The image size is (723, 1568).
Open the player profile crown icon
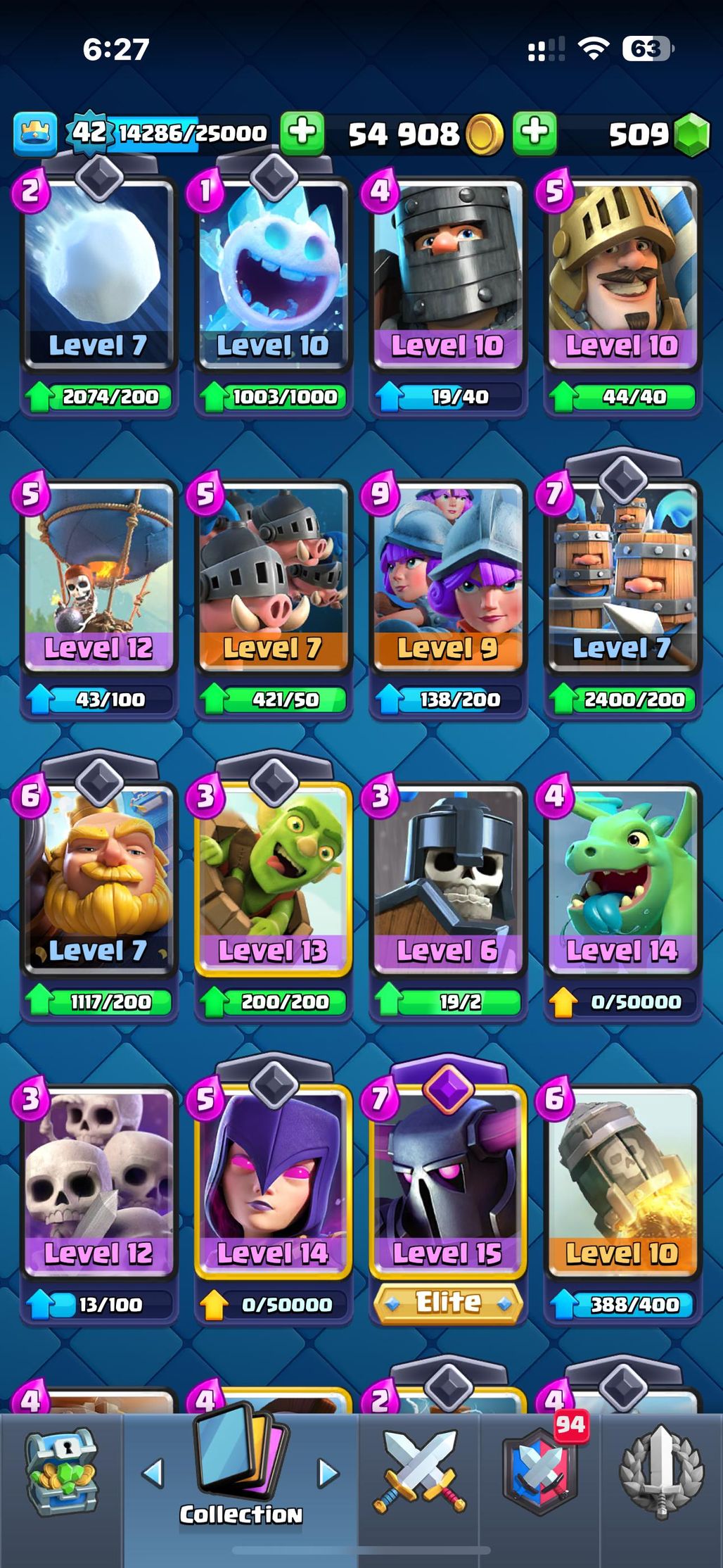34,133
